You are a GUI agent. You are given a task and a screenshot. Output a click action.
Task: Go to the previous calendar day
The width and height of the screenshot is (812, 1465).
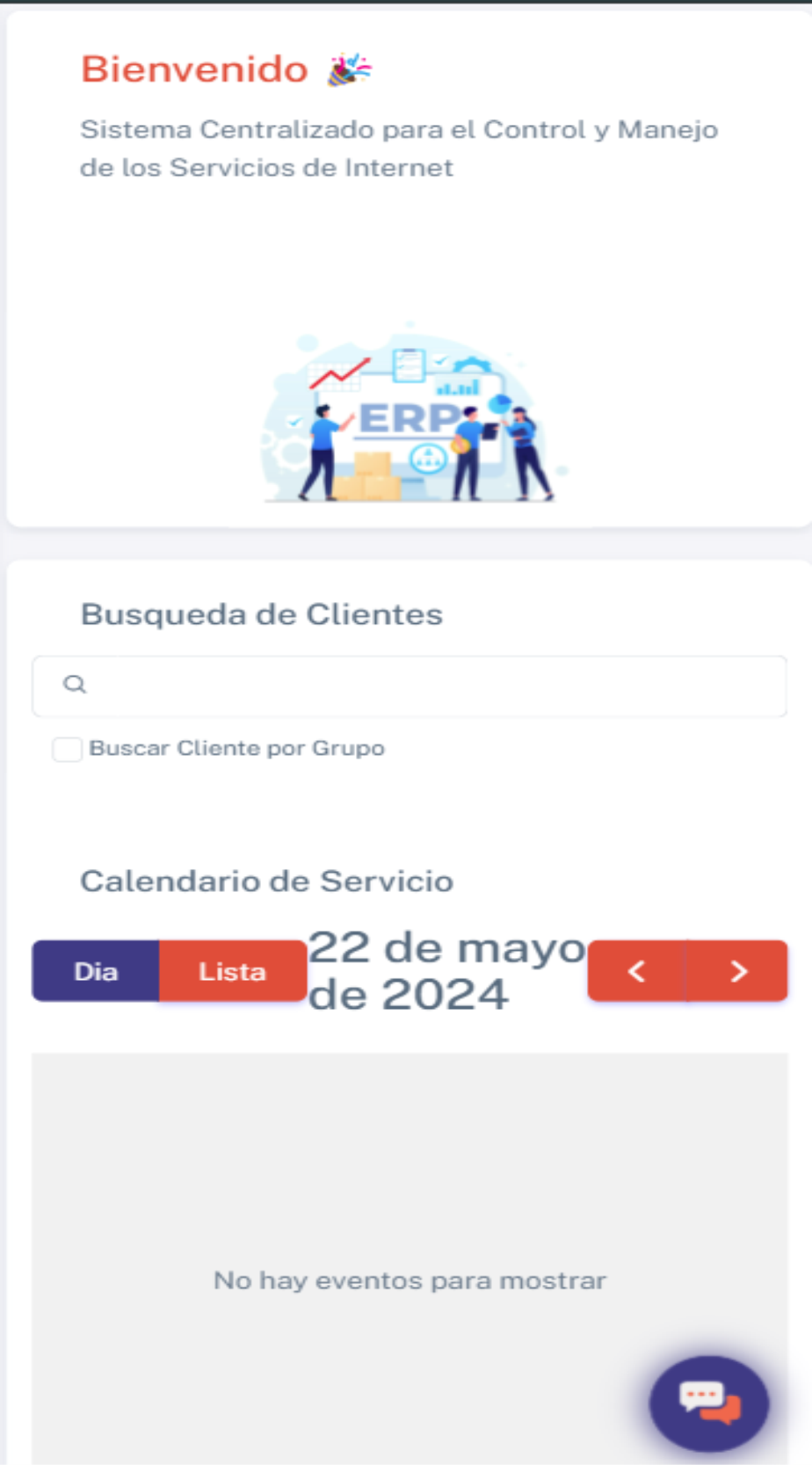pos(636,971)
